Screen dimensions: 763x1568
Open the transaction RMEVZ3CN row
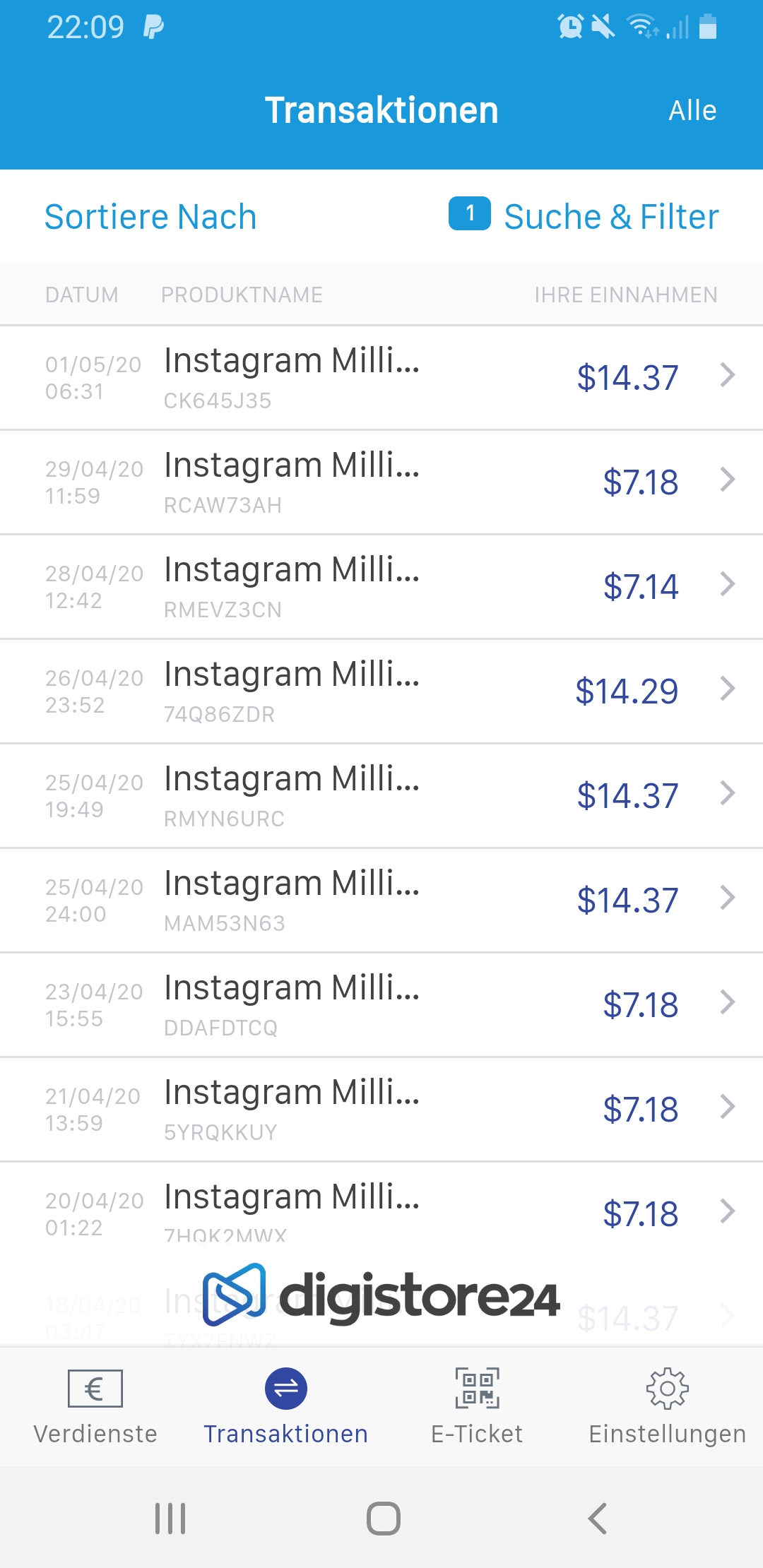point(381,587)
